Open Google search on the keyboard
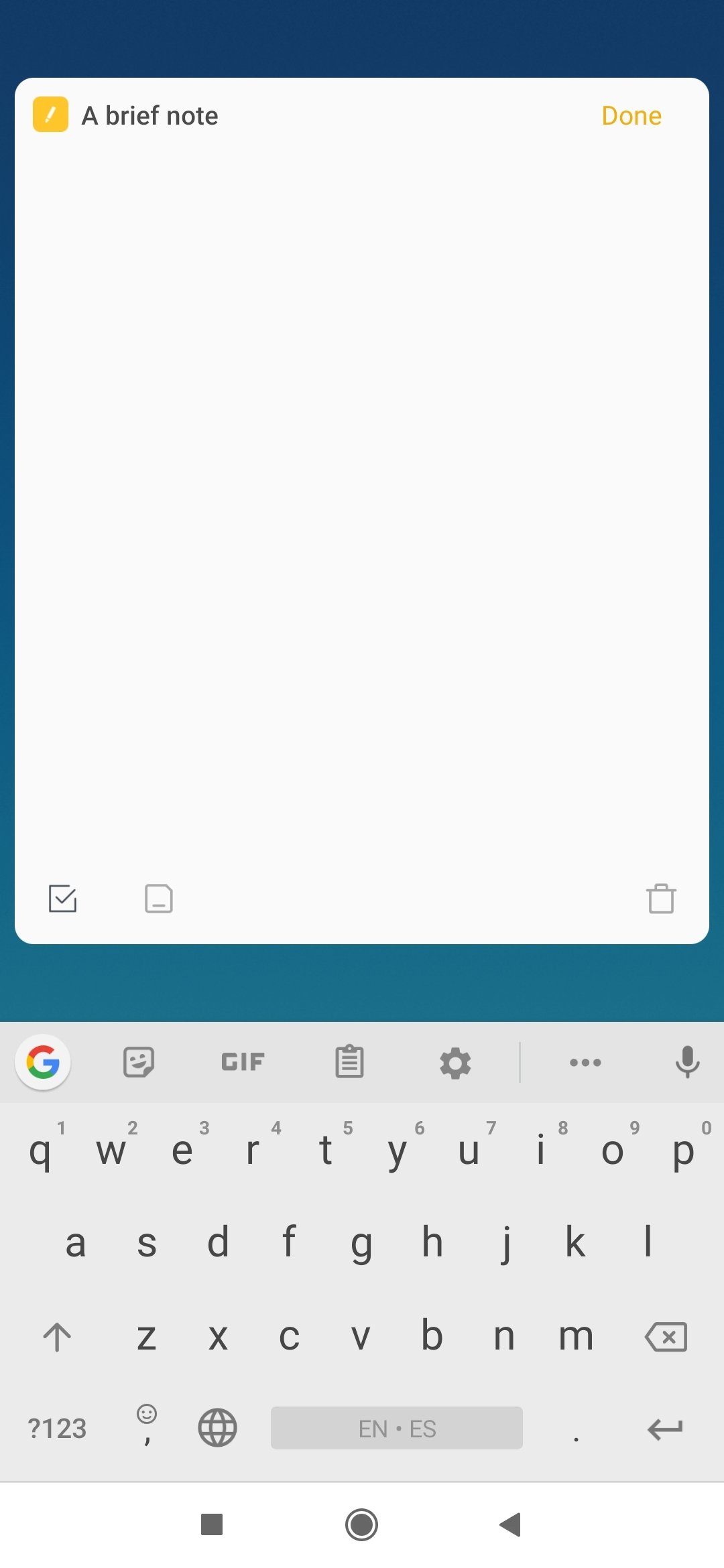 43,1062
